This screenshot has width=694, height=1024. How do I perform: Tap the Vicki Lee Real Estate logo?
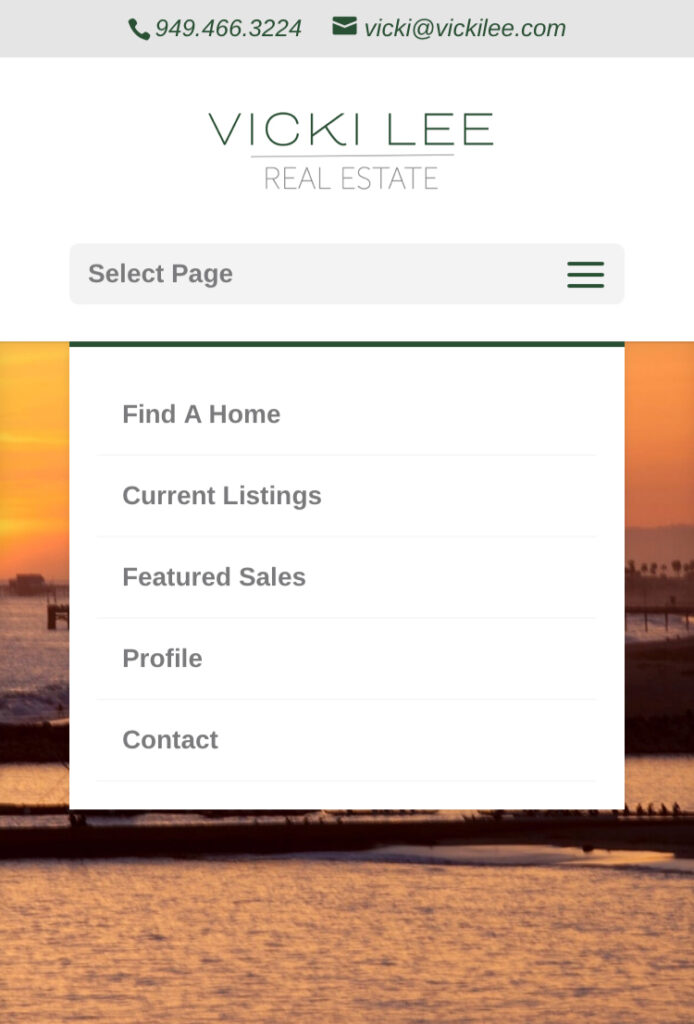point(350,150)
